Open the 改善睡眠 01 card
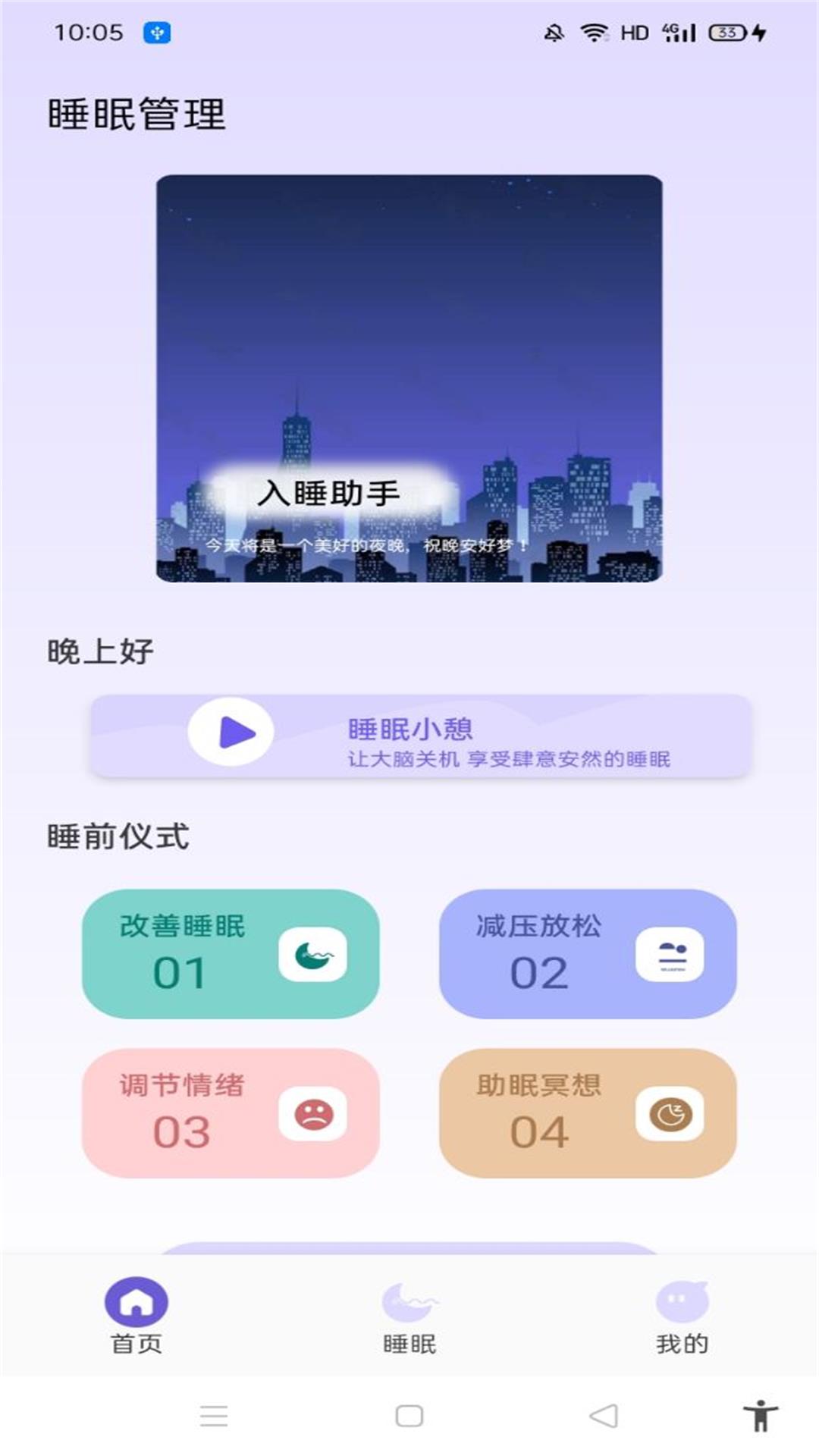Image resolution: width=819 pixels, height=1456 pixels. tap(231, 953)
